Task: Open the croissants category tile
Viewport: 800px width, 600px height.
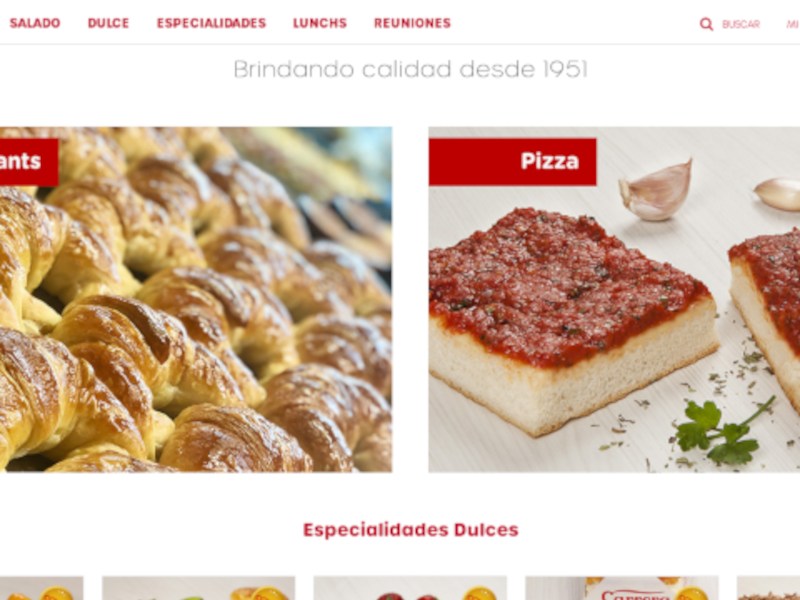Action: click(195, 300)
